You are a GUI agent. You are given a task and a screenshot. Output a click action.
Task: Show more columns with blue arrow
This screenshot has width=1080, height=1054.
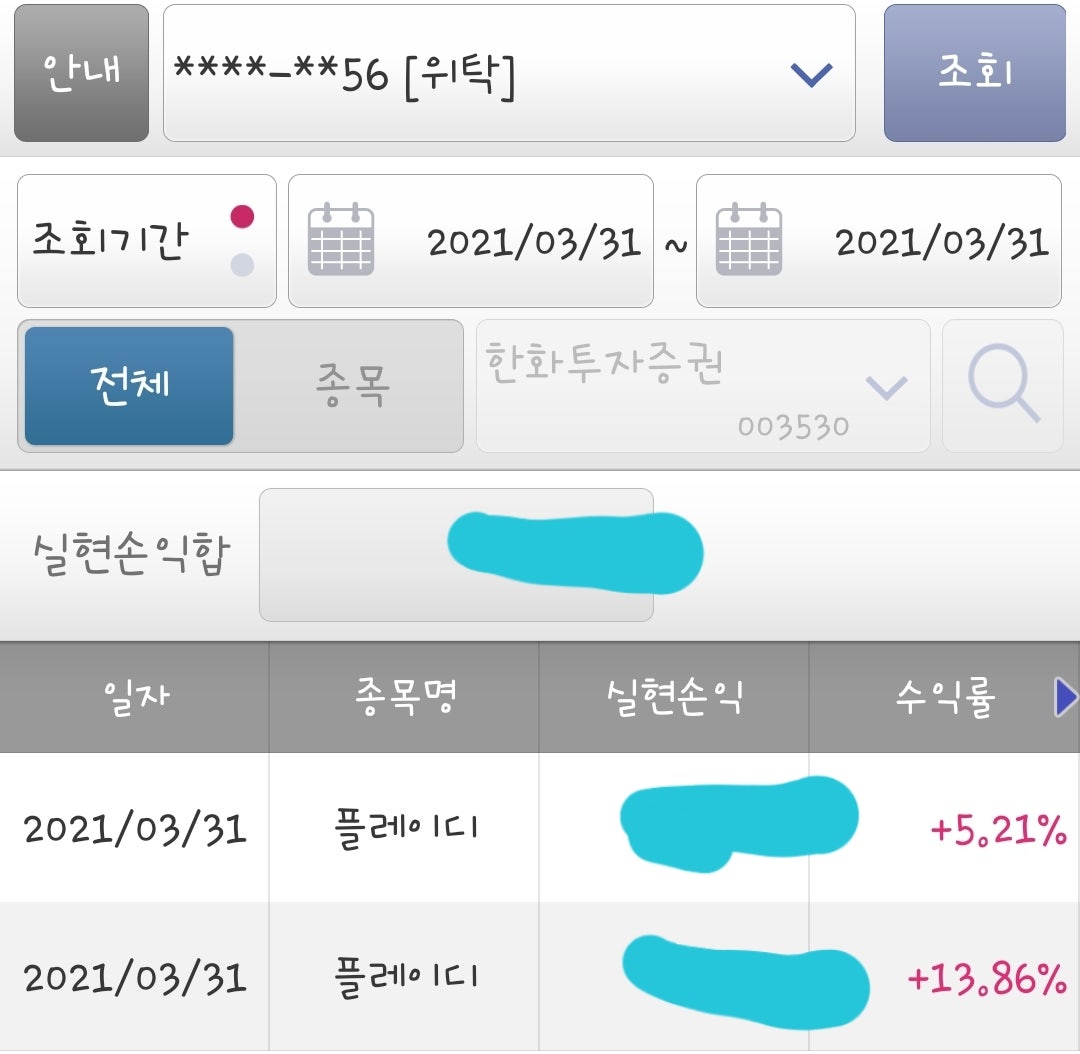pos(1066,697)
